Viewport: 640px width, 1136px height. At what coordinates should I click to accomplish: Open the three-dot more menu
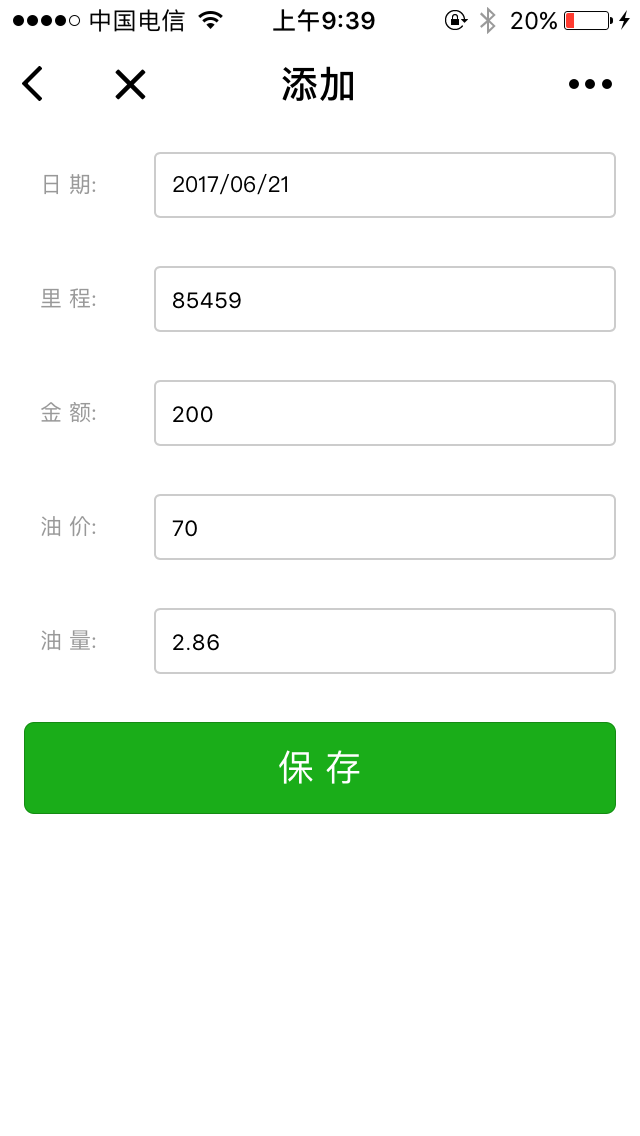[591, 84]
